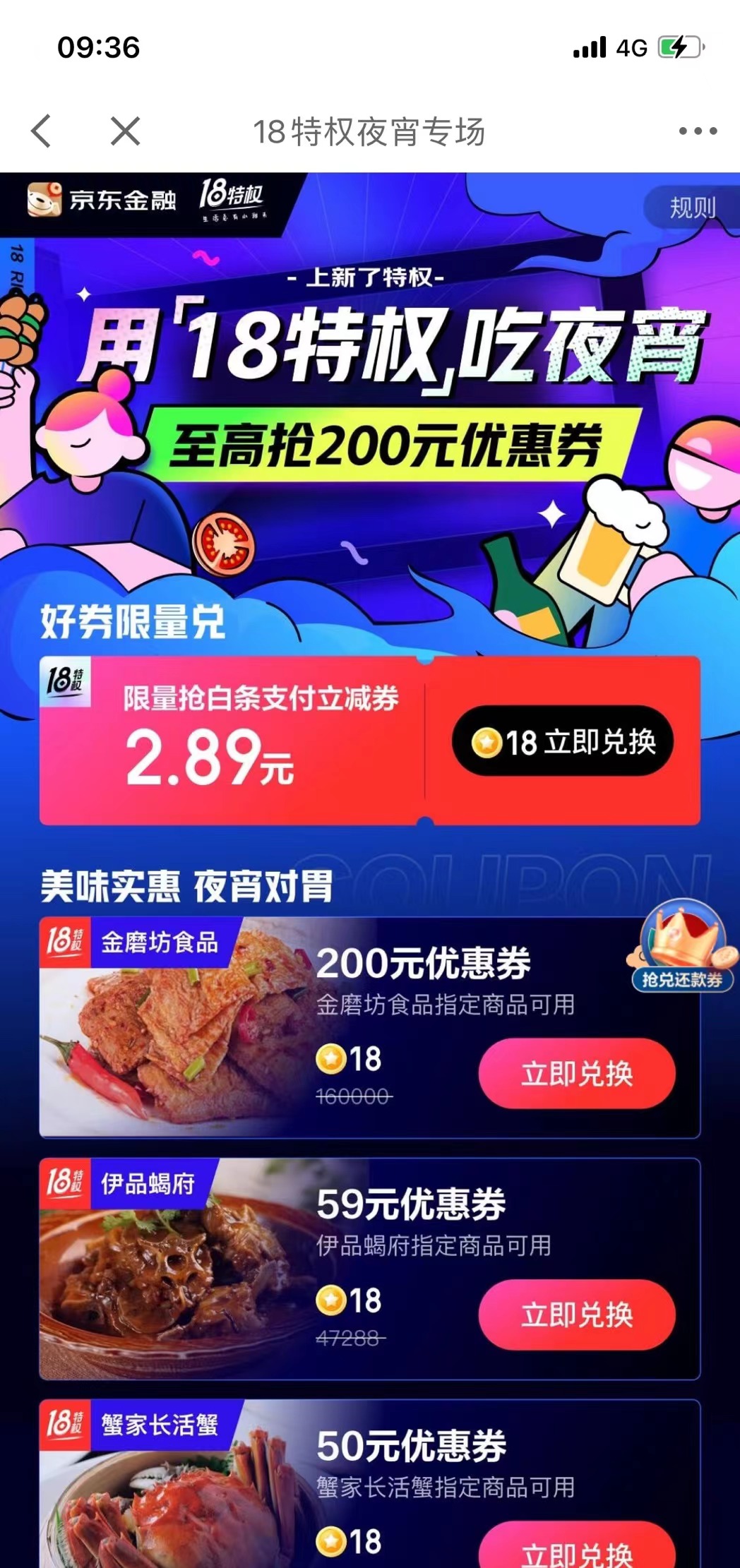Viewport: 740px width, 1568px height.
Task: Open the 规则 rules button
Action: [x=692, y=208]
